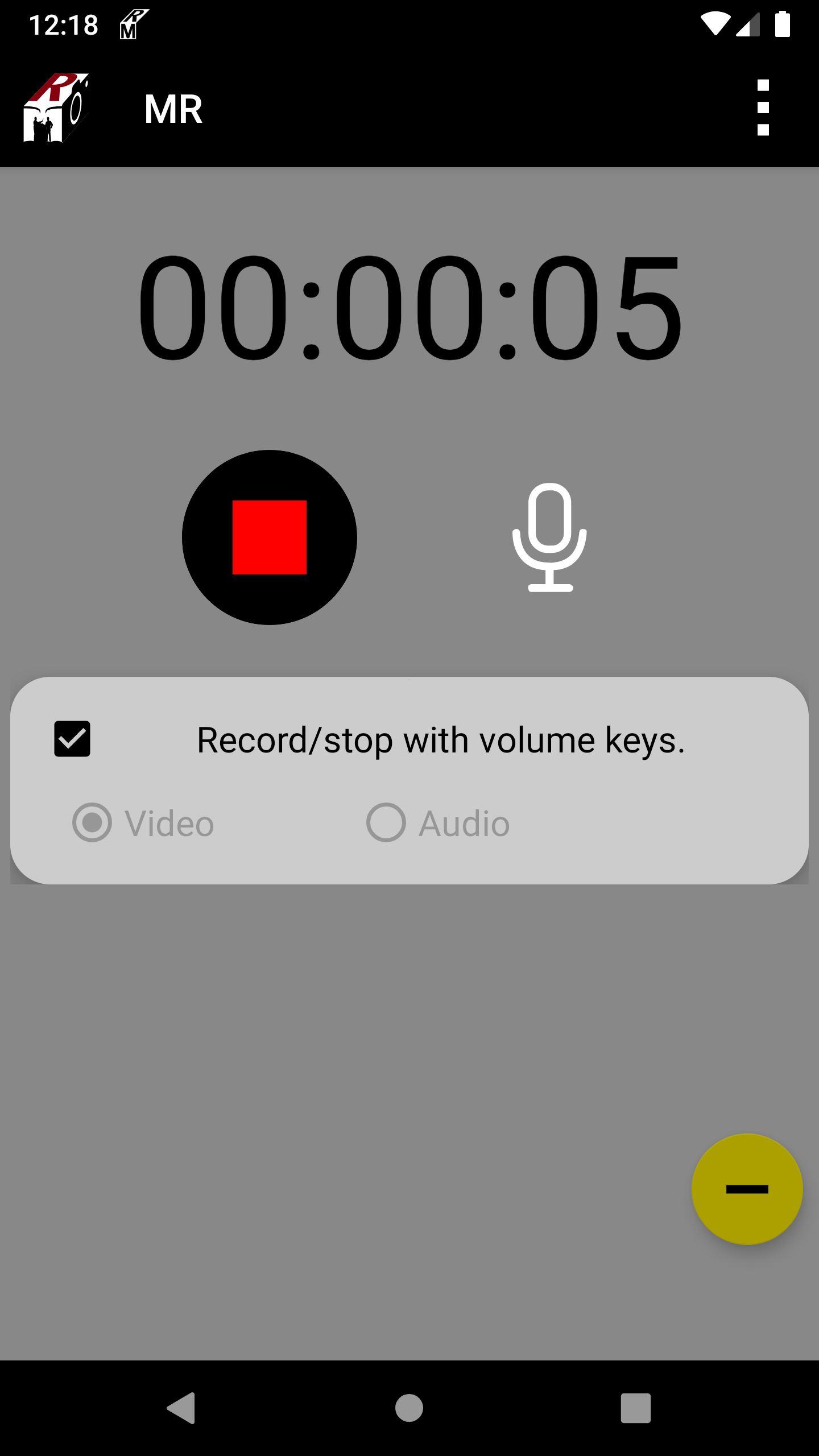Uncheck Record/stop with volume keys
Image resolution: width=819 pixels, height=1456 pixels.
[x=72, y=739]
